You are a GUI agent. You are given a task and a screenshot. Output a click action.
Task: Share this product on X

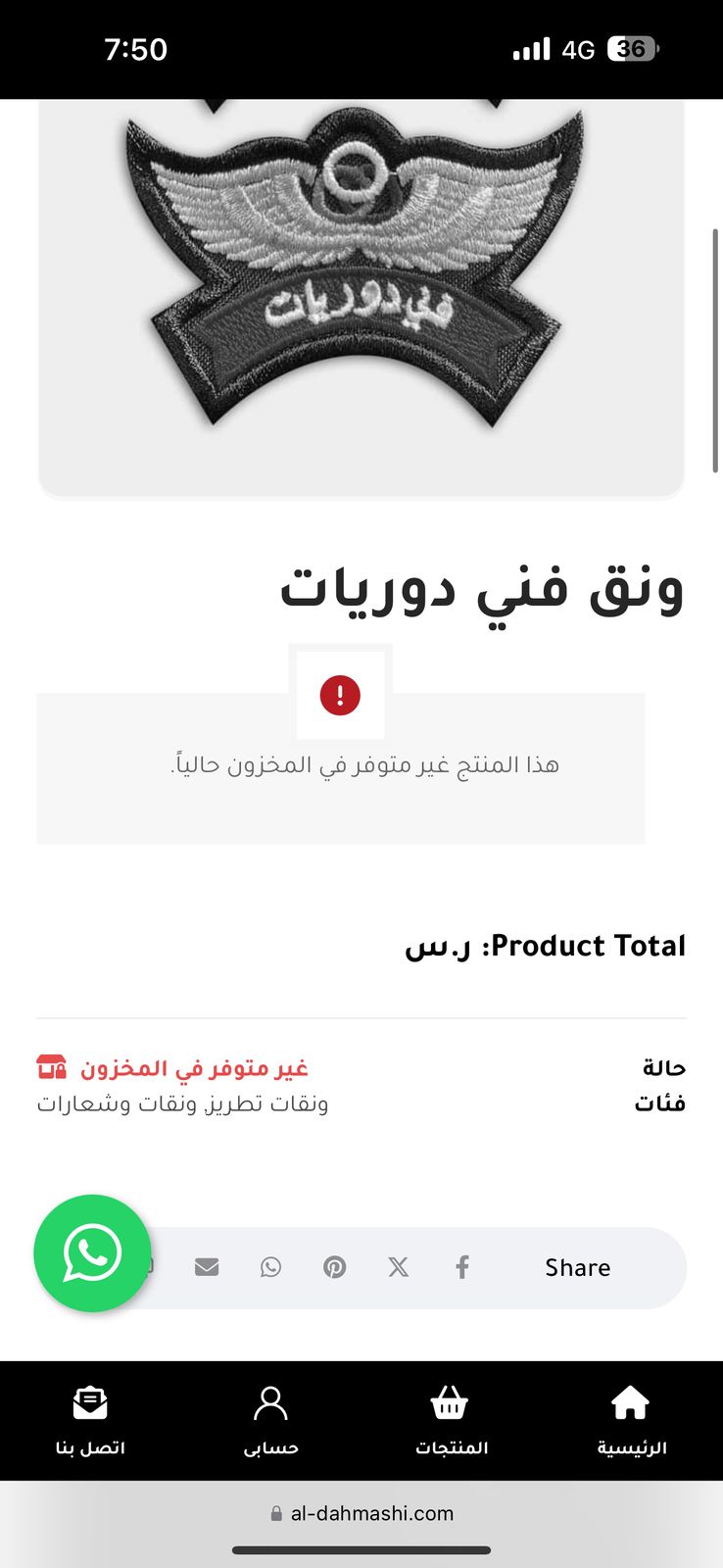point(398,1267)
